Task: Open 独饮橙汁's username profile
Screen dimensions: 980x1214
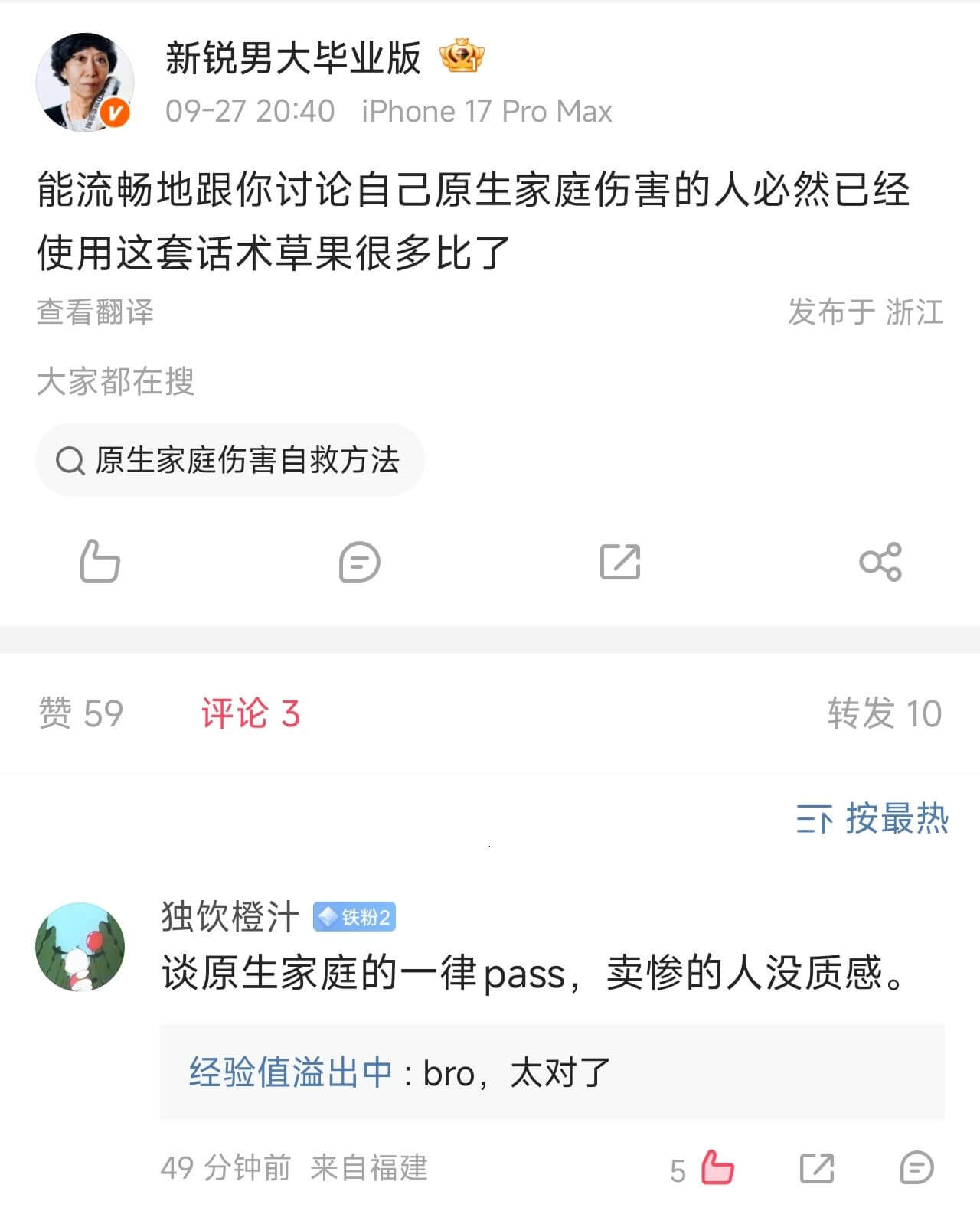Action: click(230, 916)
